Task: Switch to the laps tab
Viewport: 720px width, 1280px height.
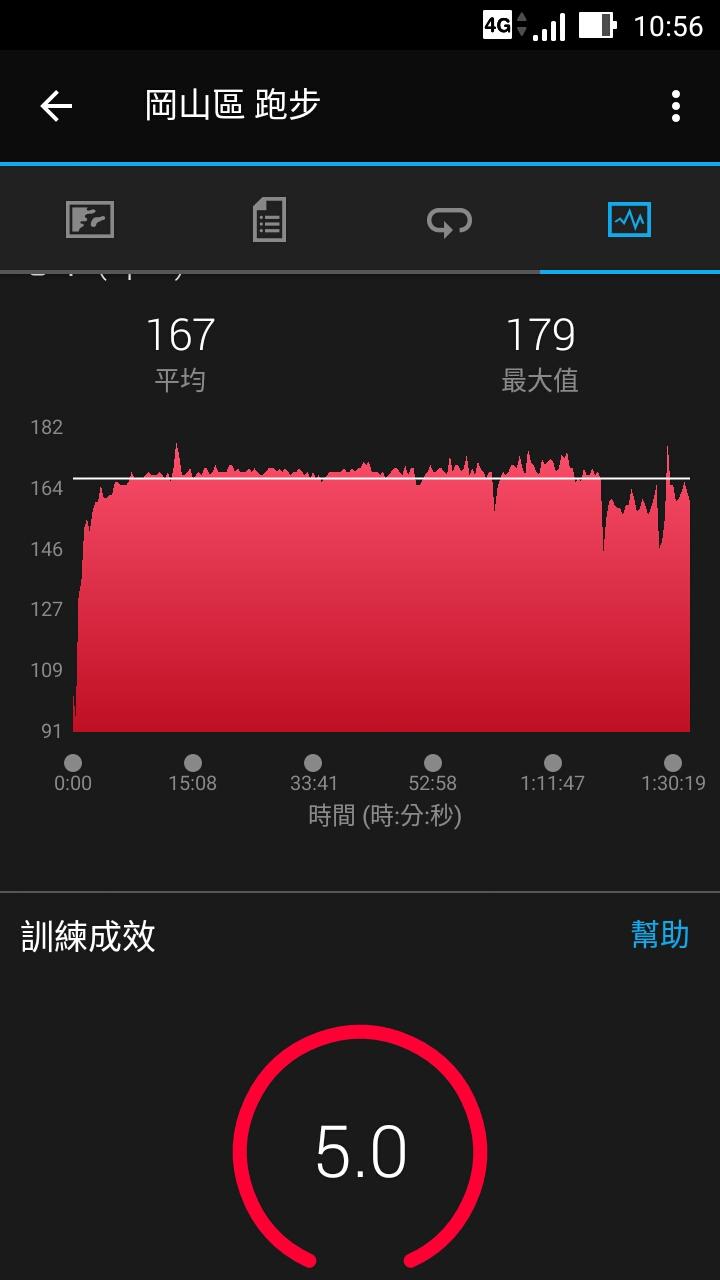Action: (449, 219)
